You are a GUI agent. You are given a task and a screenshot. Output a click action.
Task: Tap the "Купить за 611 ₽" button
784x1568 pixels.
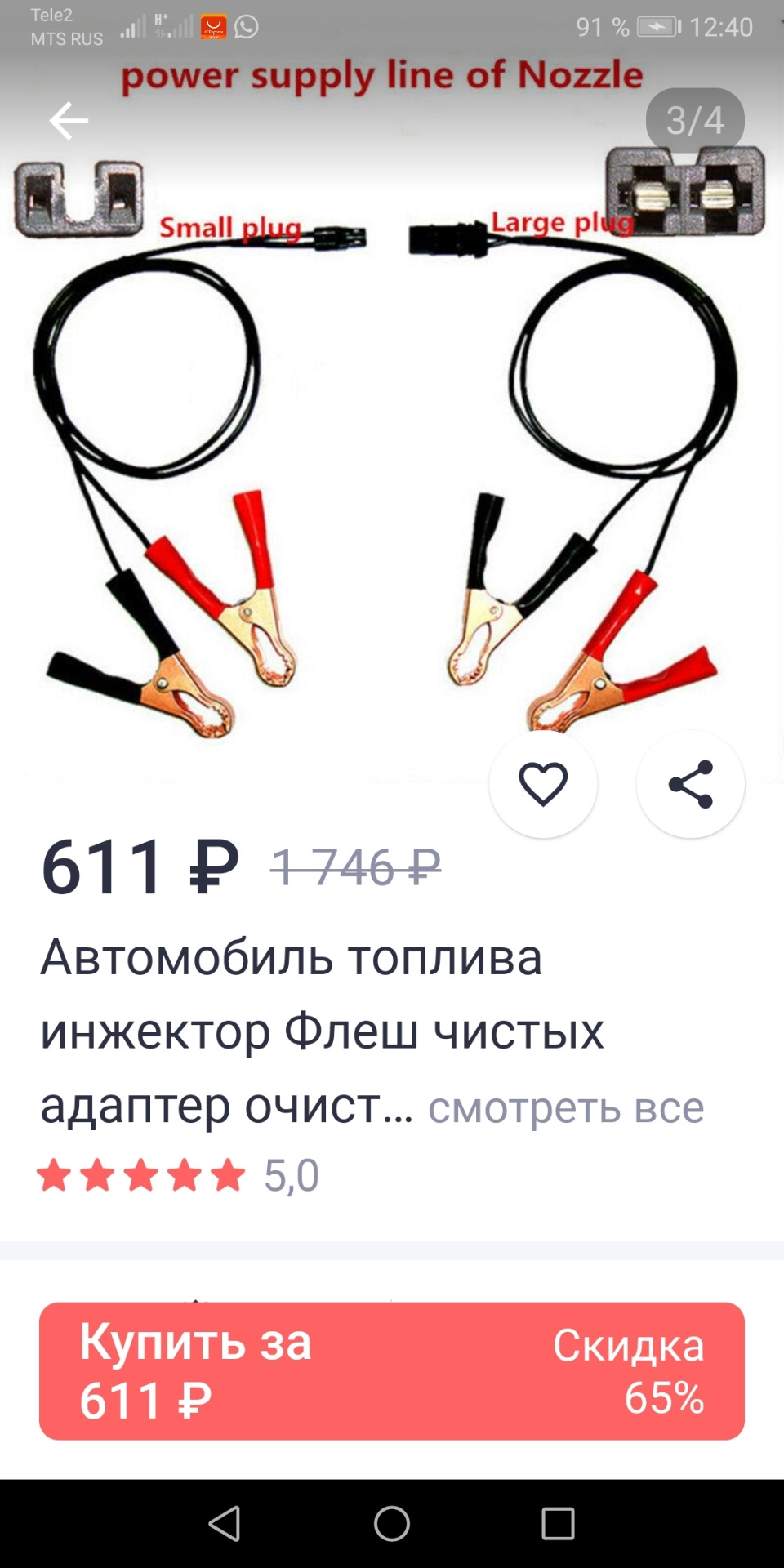(392, 1371)
